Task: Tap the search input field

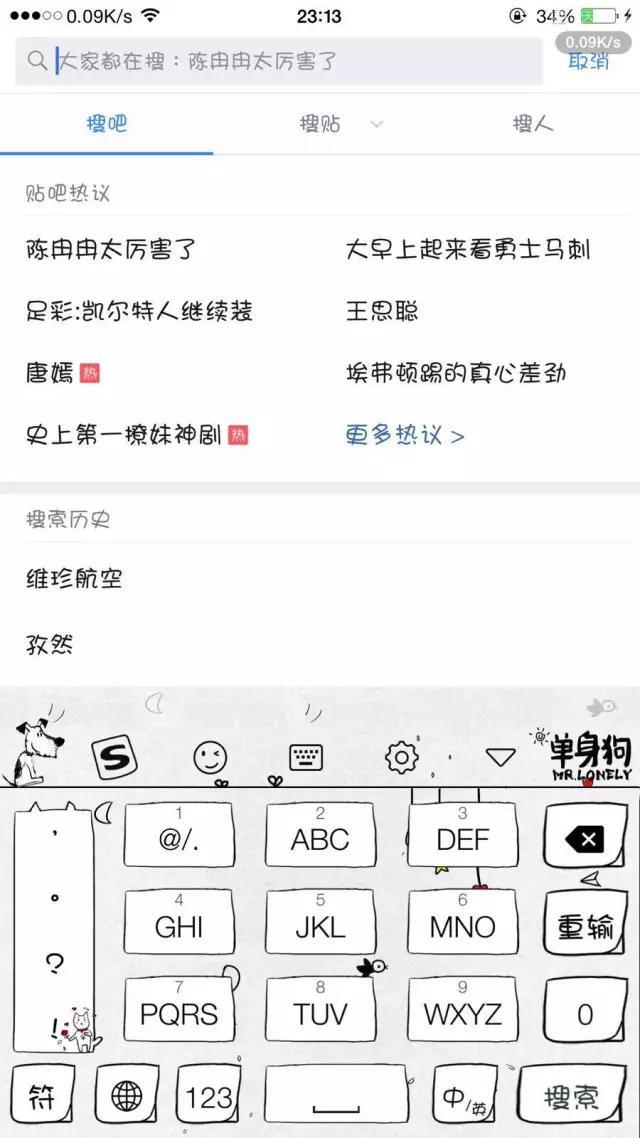Action: pyautogui.click(x=280, y=61)
